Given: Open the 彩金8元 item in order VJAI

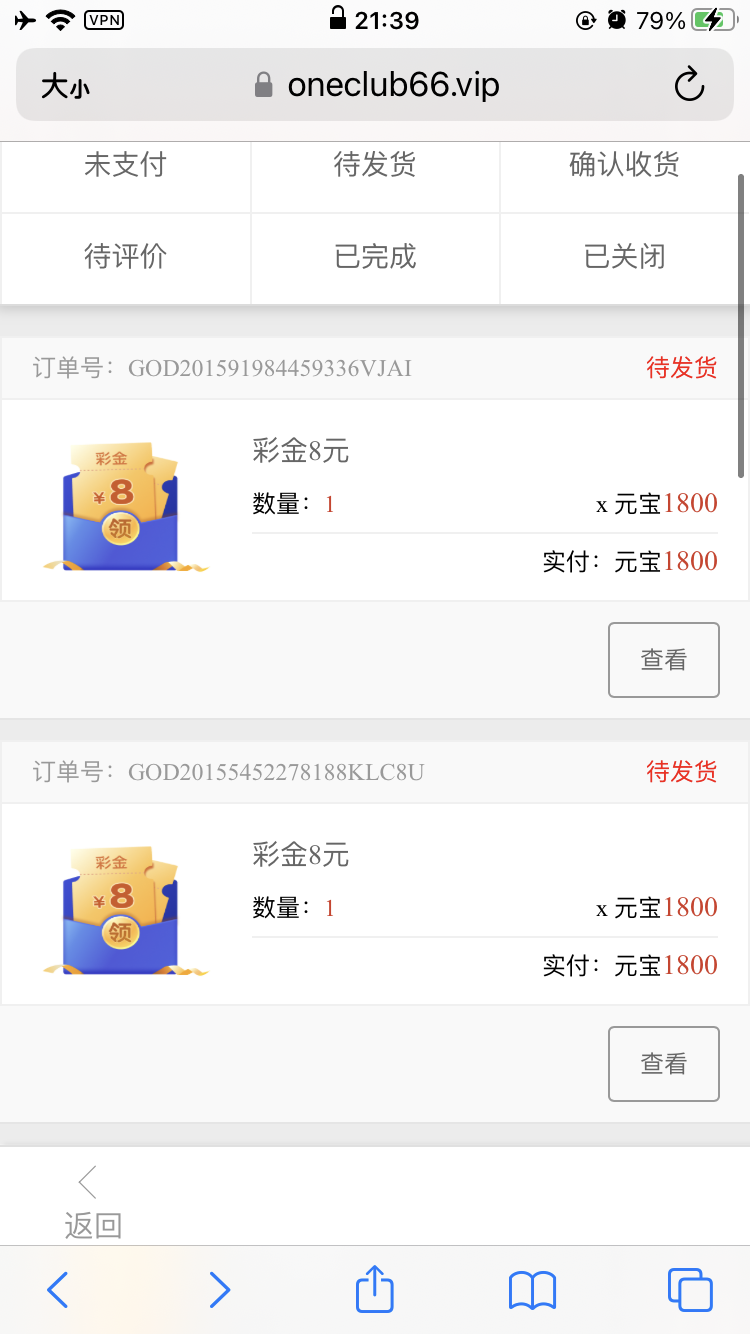Looking at the screenshot, I should click(301, 452).
